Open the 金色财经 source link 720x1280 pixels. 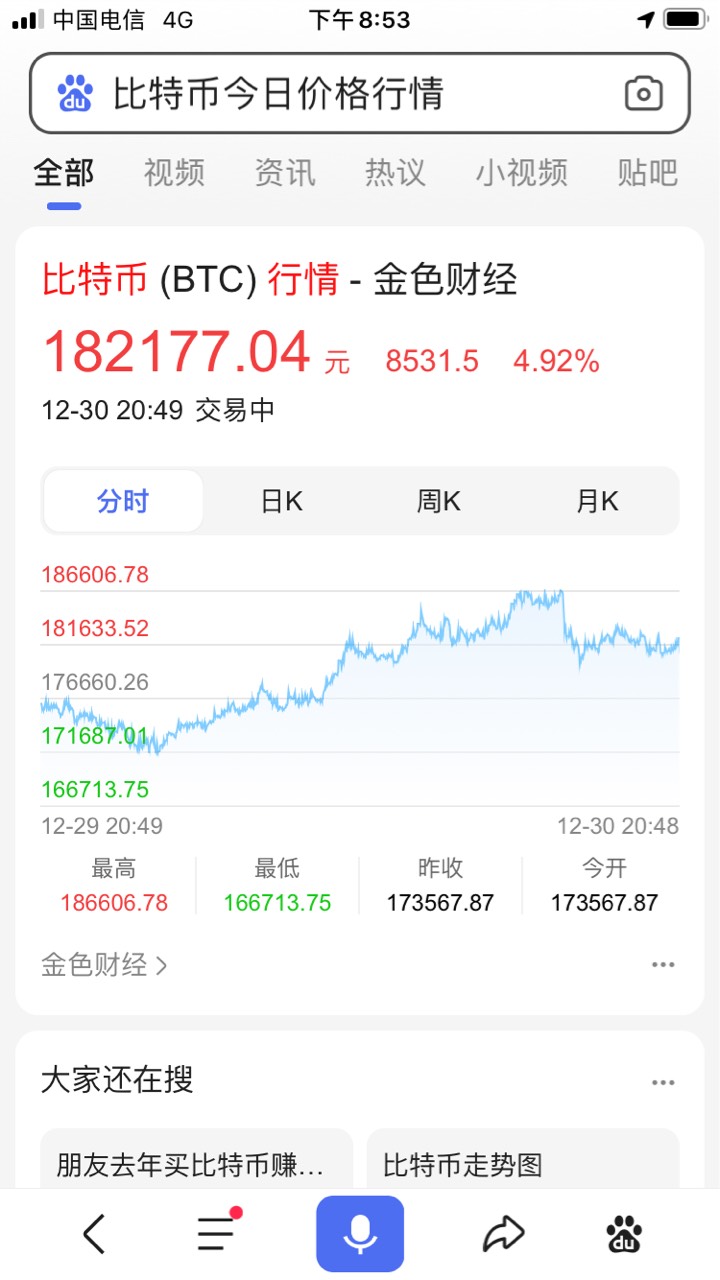(104, 965)
